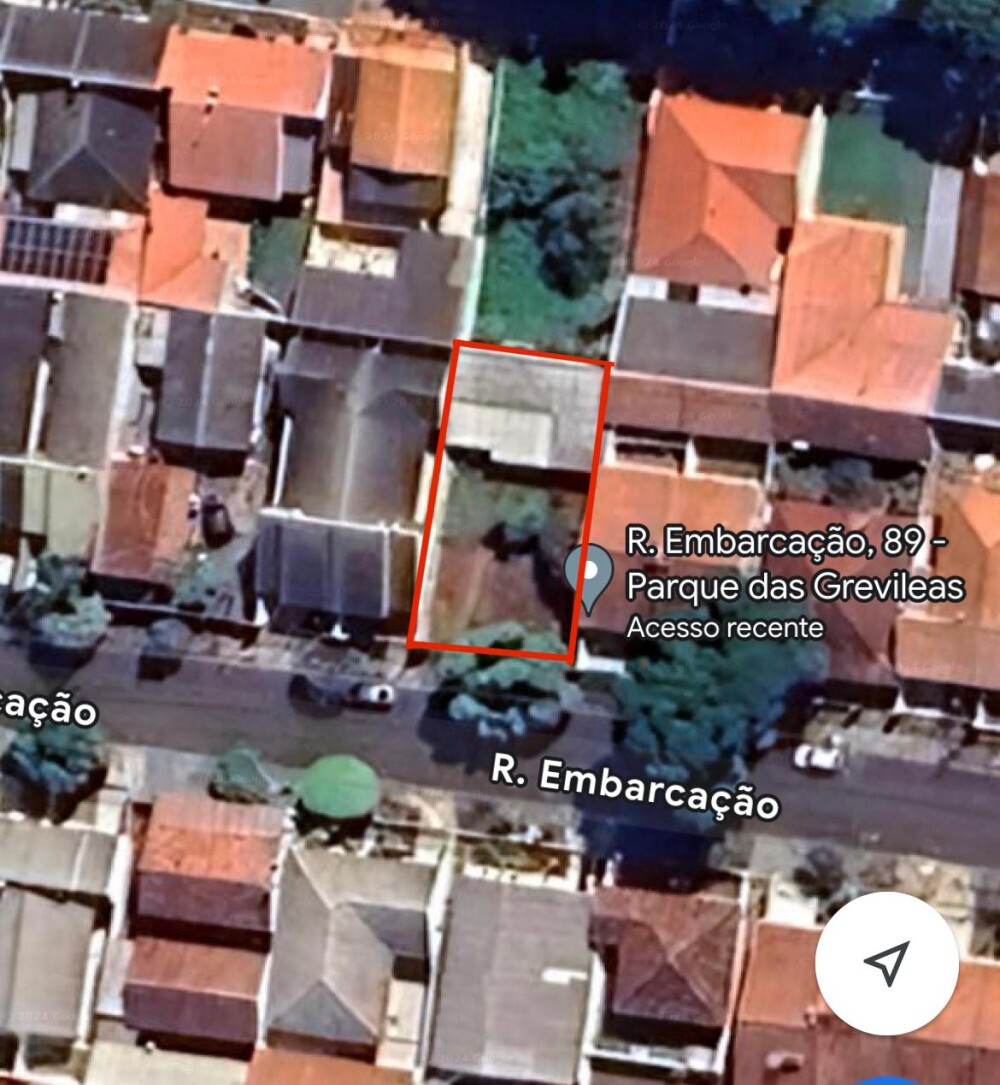
Task: Tap the my-location arrow button
Action: (x=886, y=963)
